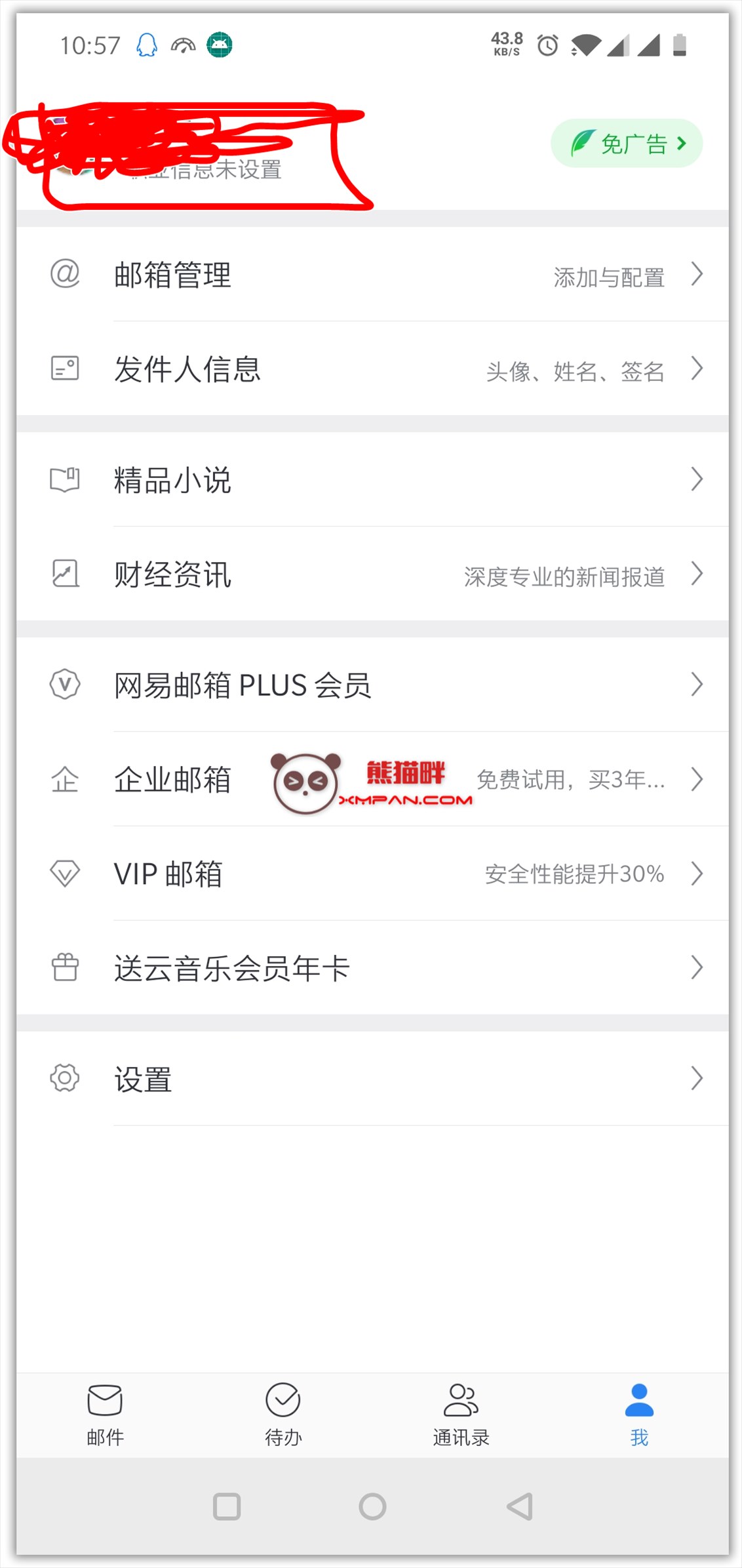The image size is (742, 1568).
Task: Tap the 财经资讯 trend chart icon
Action: [x=65, y=574]
